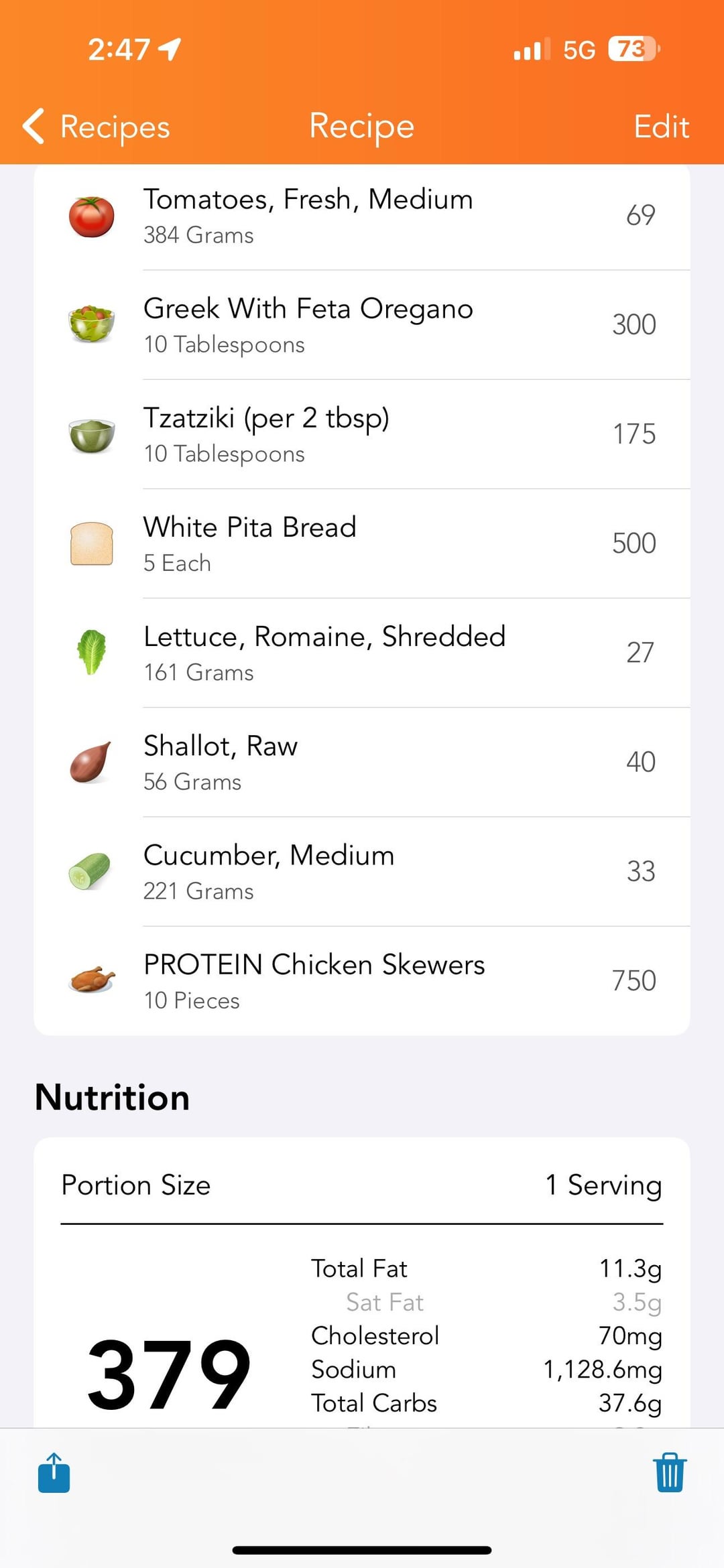
Task: Delete recipe with trash icon
Action: [x=670, y=1472]
